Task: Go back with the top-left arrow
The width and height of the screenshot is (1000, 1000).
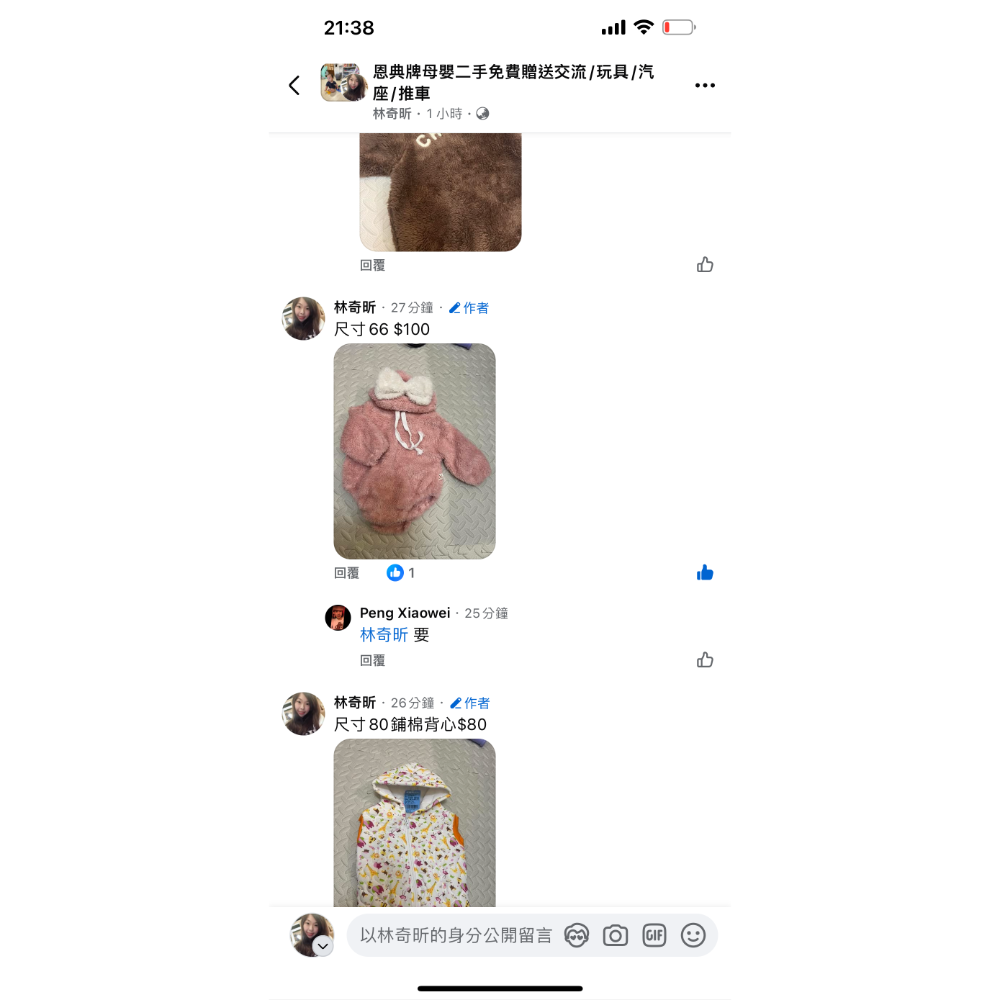Action: [294, 85]
